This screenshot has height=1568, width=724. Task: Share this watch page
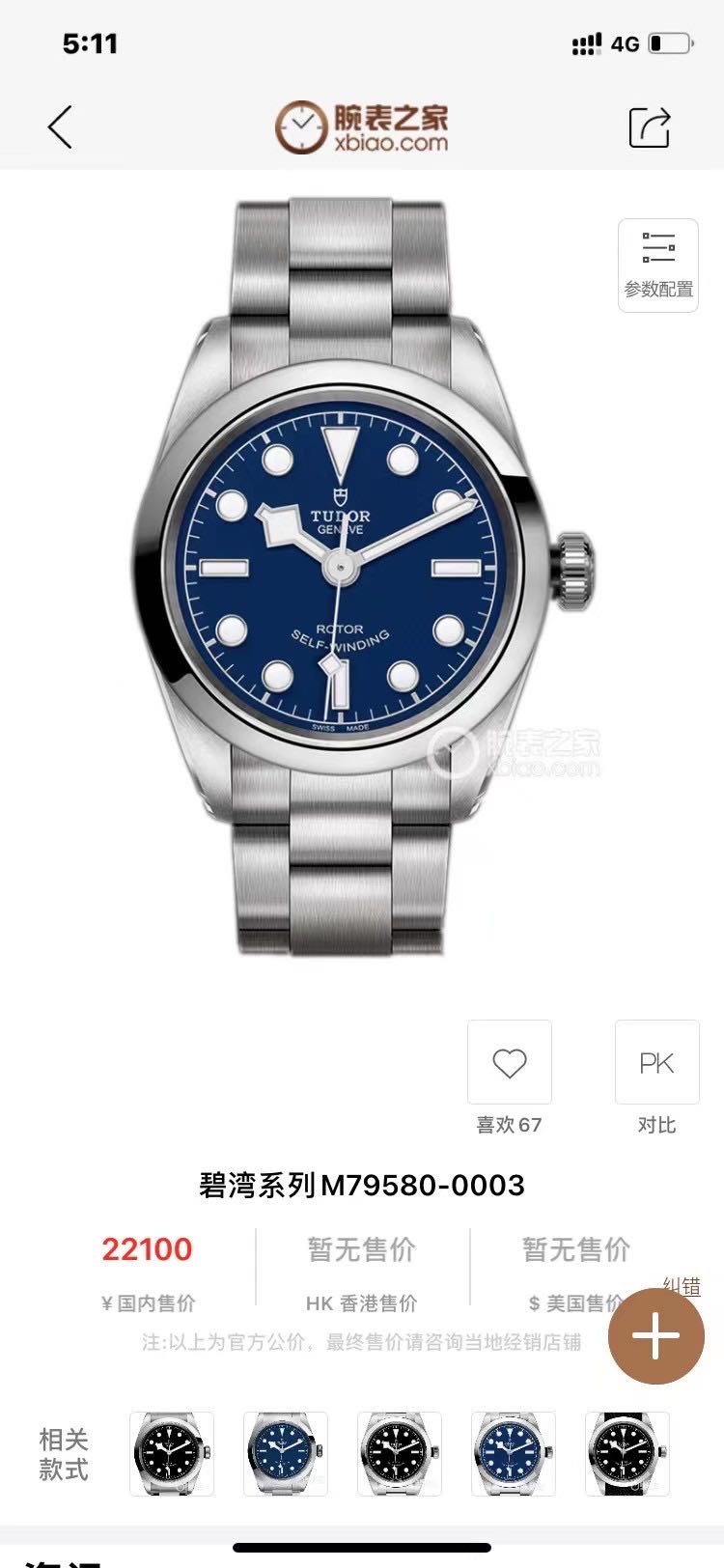650,127
